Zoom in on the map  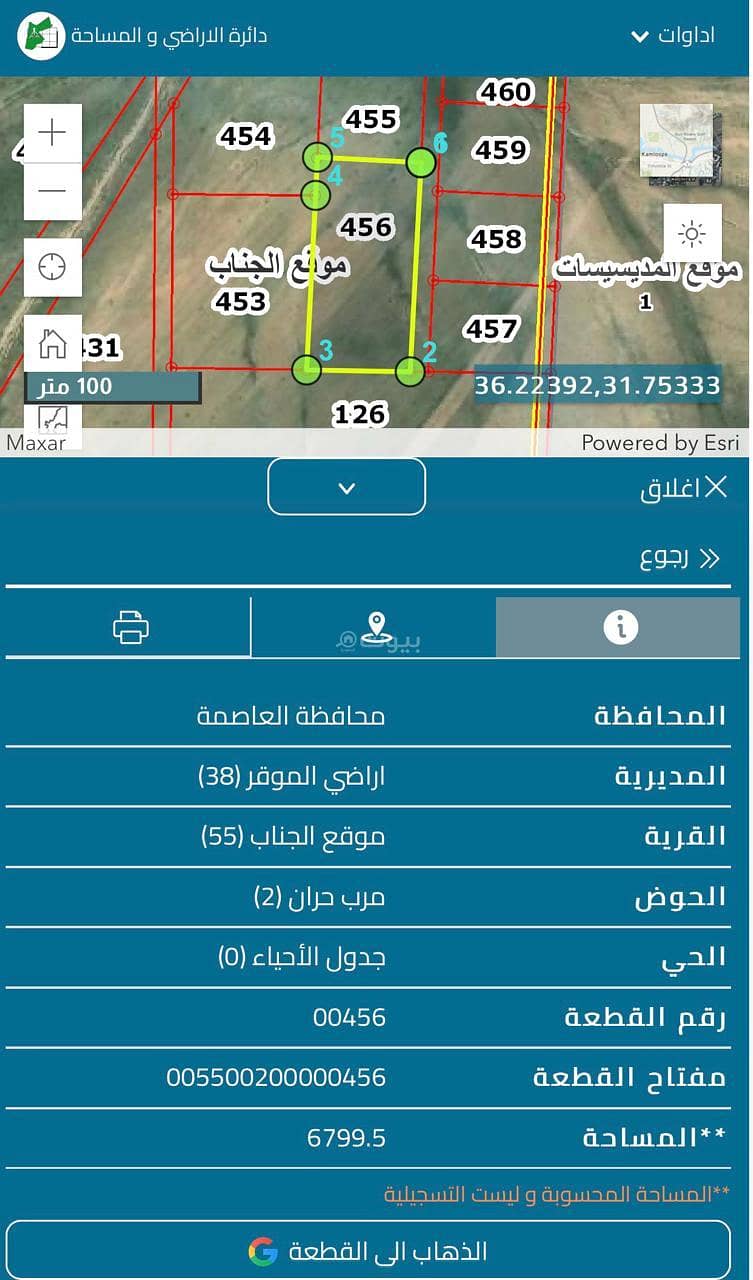point(52,132)
